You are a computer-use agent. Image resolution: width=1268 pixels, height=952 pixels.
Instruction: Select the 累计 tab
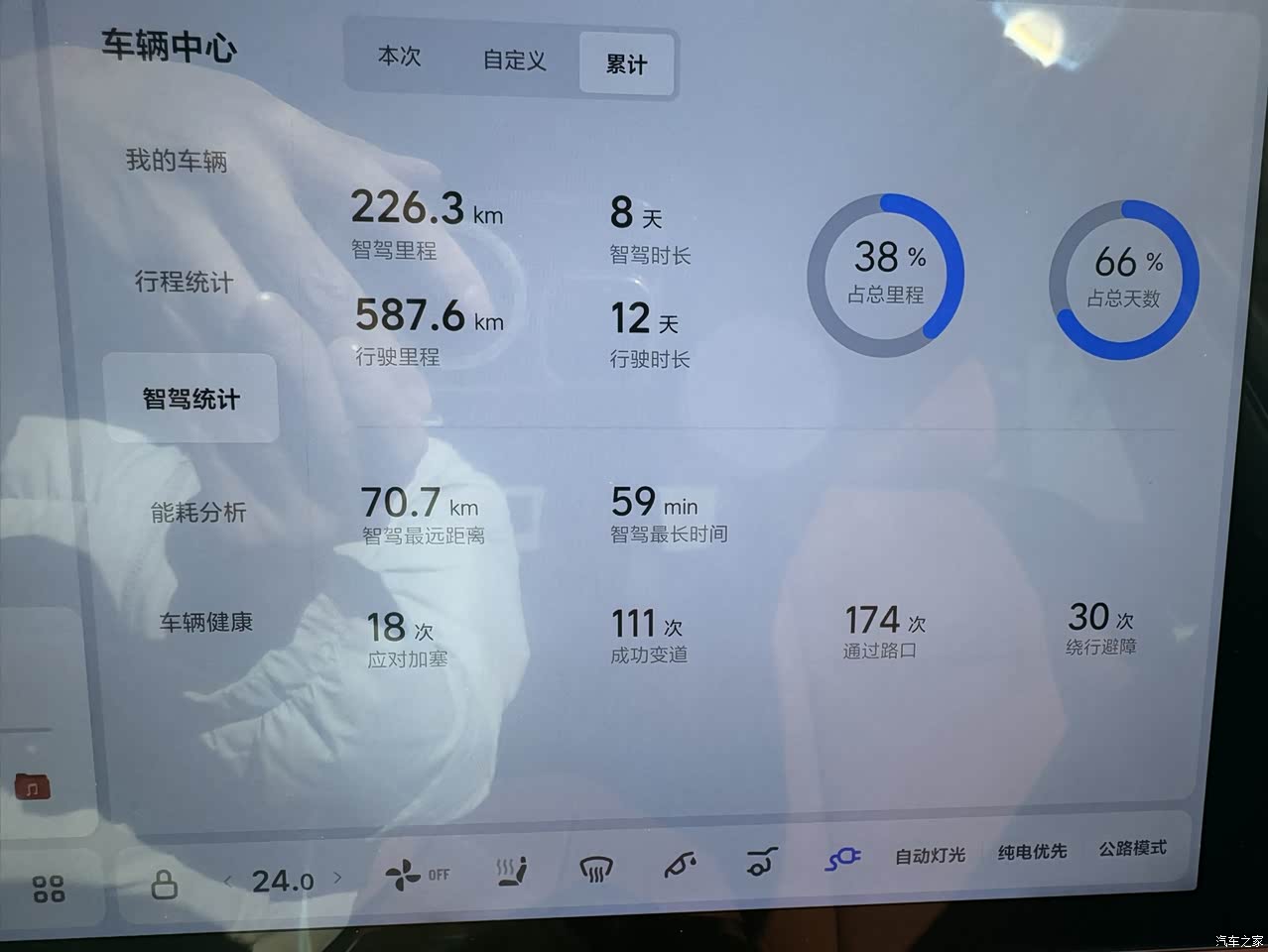point(626,65)
